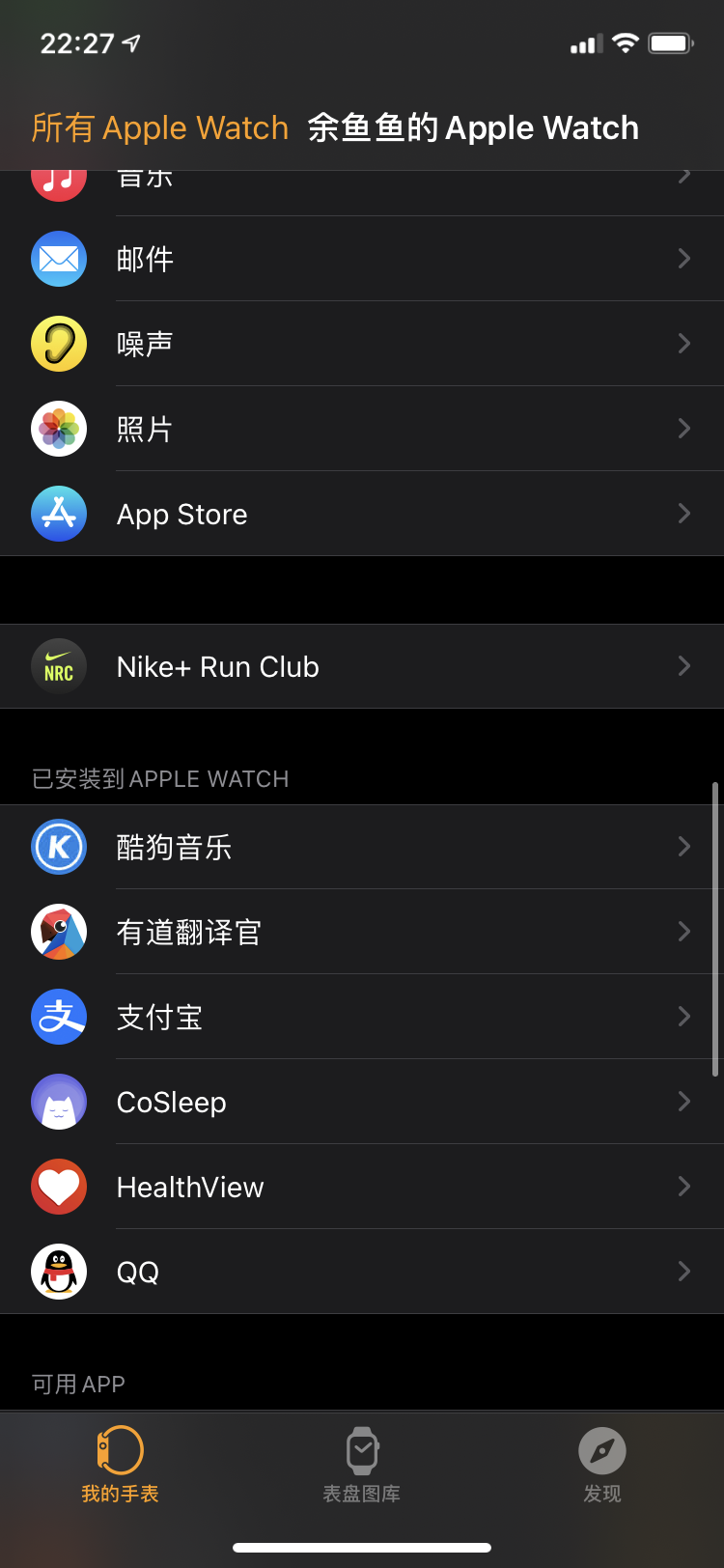The image size is (724, 1568).
Task: Open the 邮件 settings row
Action: pyautogui.click(x=362, y=259)
